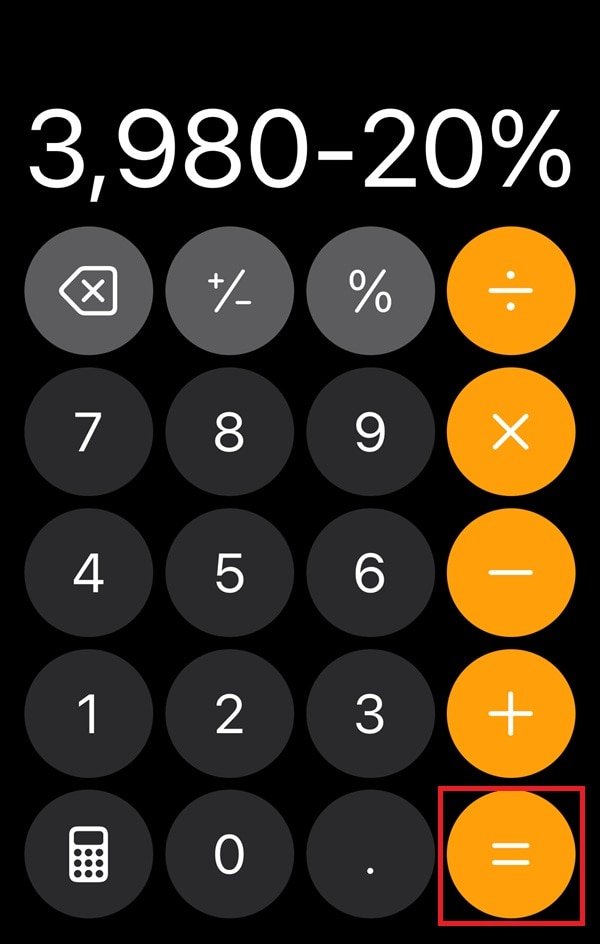
Task: Delete the last entered character
Action: point(88,291)
